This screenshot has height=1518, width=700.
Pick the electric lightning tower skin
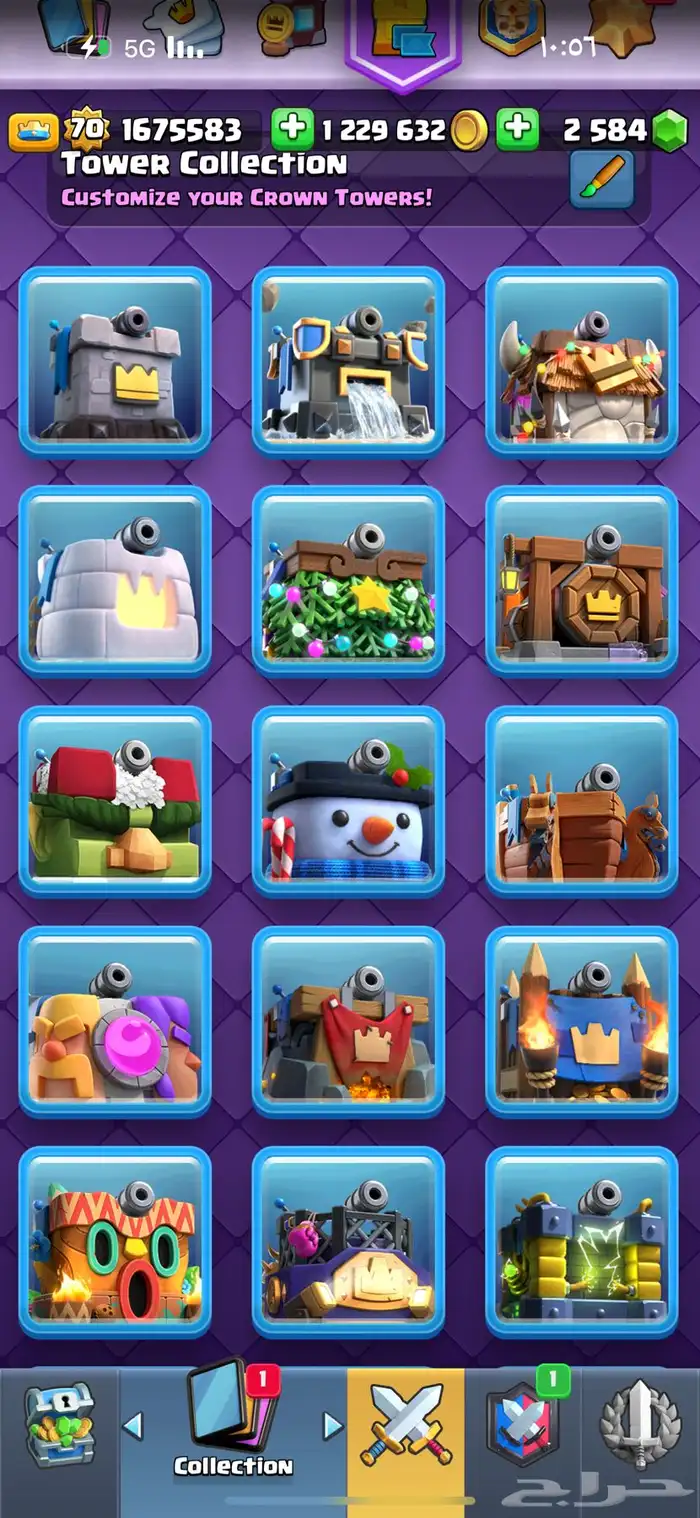[582, 1241]
